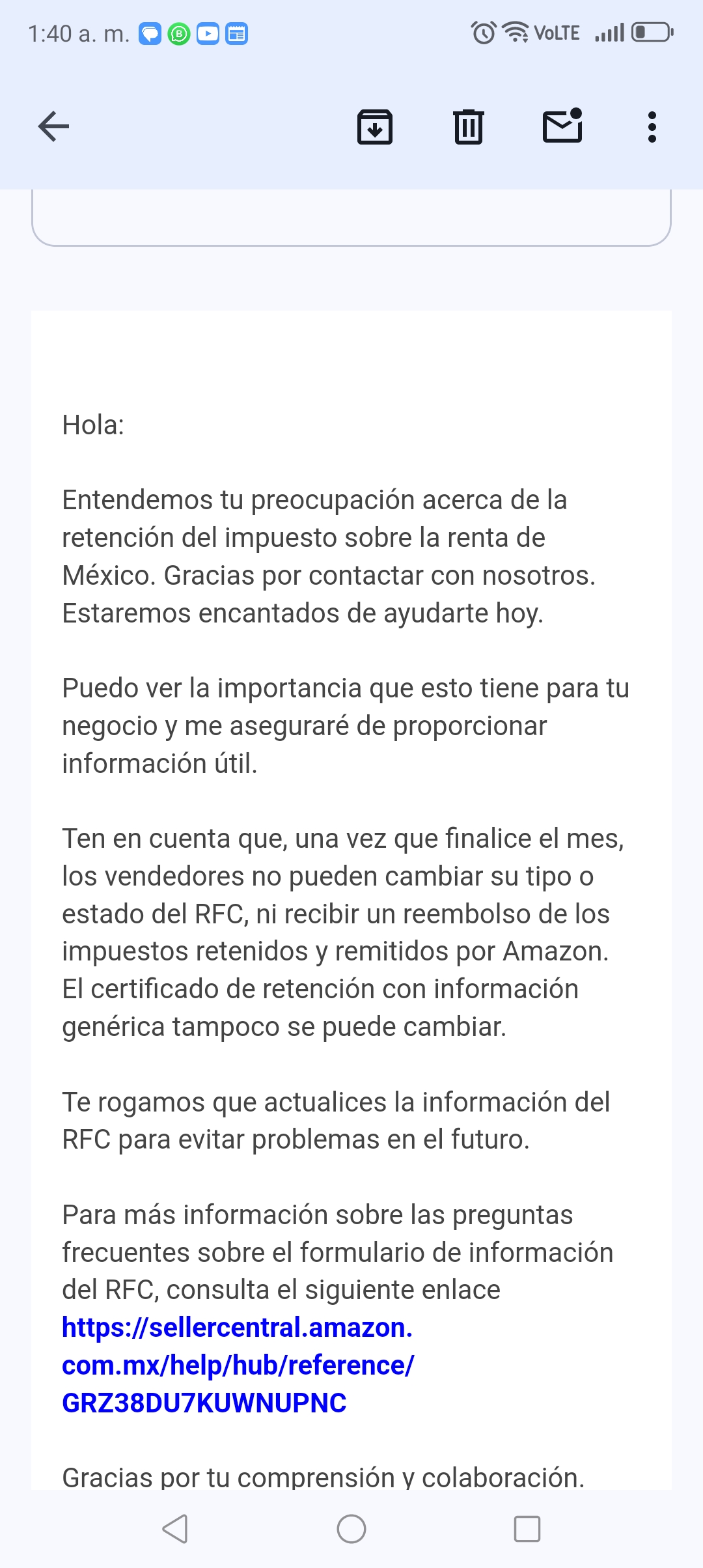Open the recent apps view

pos(527,1529)
